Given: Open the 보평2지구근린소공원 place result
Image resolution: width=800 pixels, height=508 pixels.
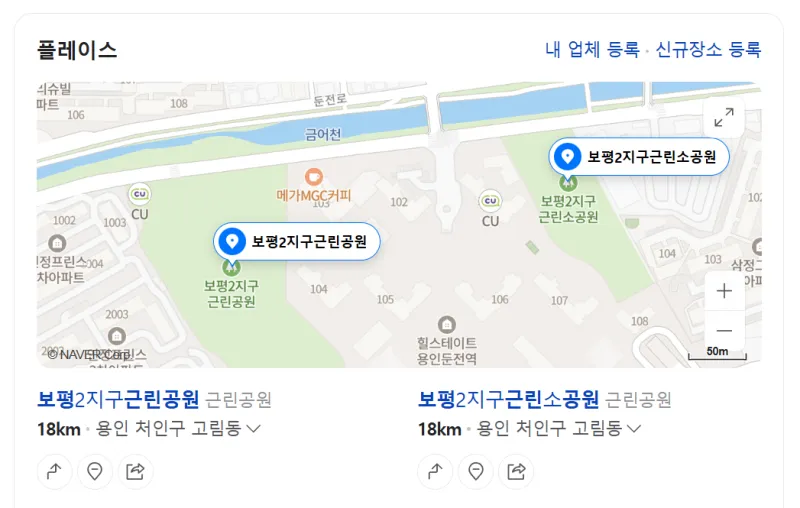Looking at the screenshot, I should coord(508,399).
